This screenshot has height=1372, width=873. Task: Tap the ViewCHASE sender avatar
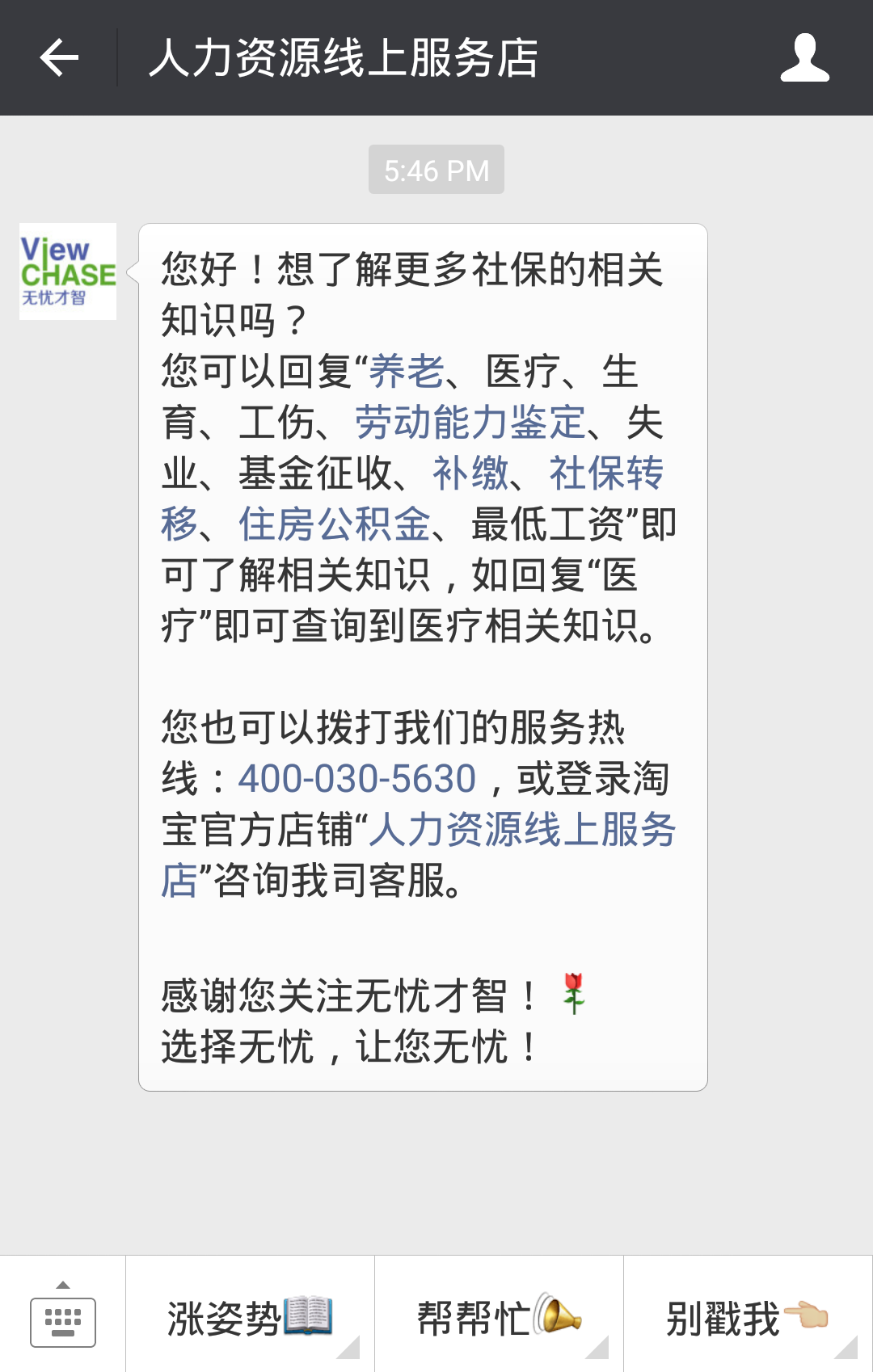tap(68, 271)
